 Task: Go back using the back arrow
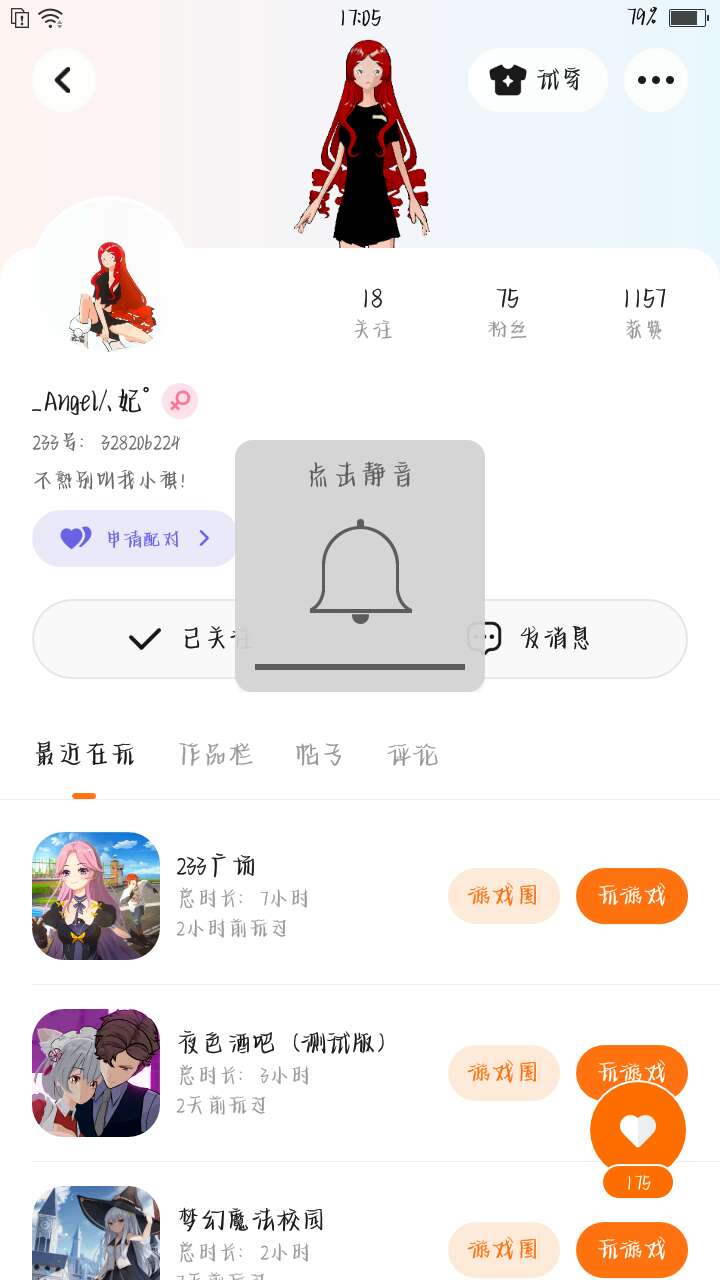point(64,80)
